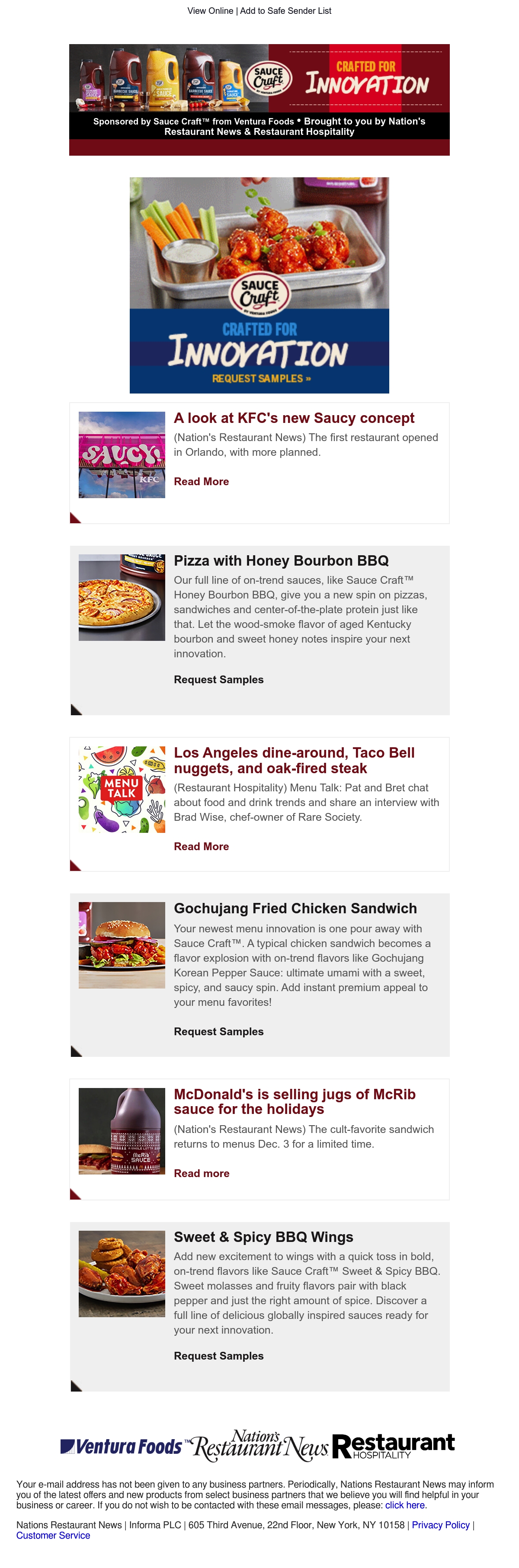Open the Request Samples wings banner

point(259,285)
